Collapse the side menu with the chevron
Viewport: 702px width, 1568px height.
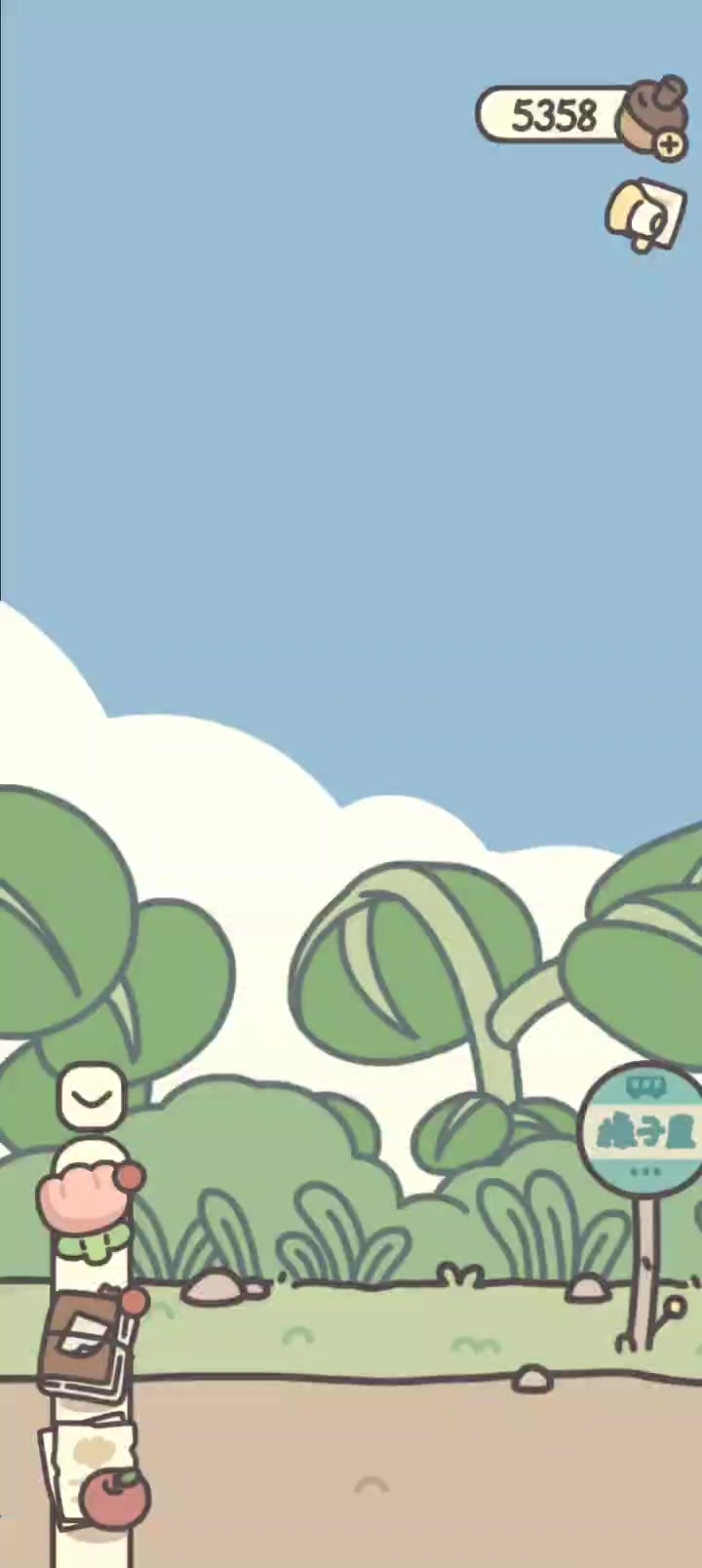coord(92,1096)
